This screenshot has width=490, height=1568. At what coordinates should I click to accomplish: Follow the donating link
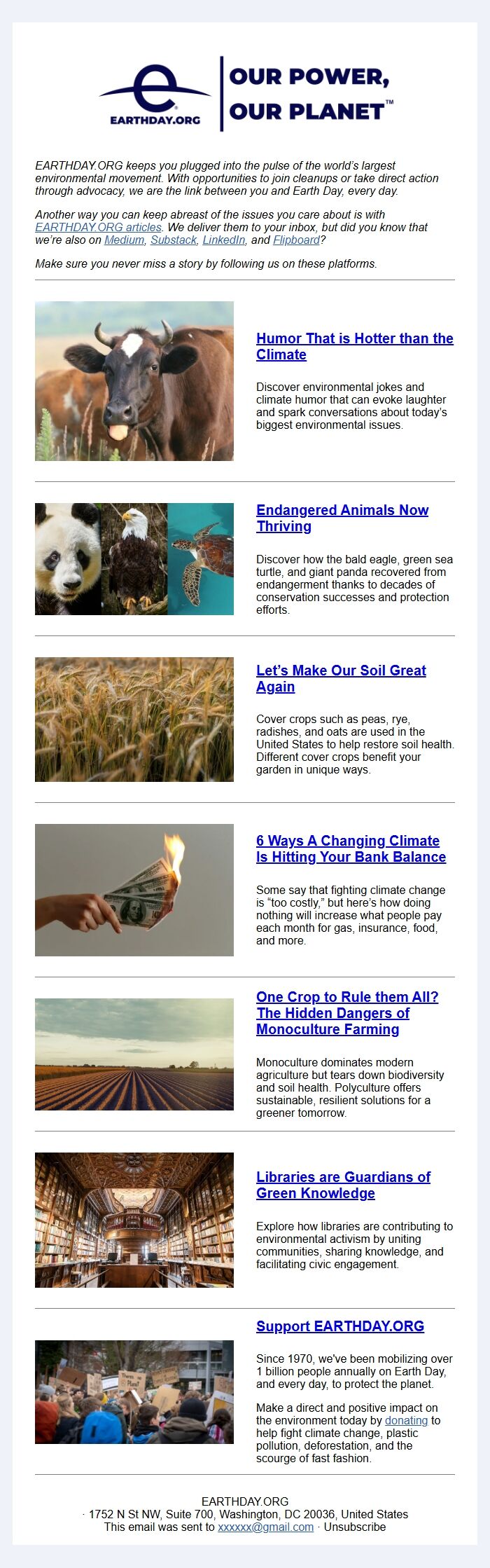point(406,1420)
